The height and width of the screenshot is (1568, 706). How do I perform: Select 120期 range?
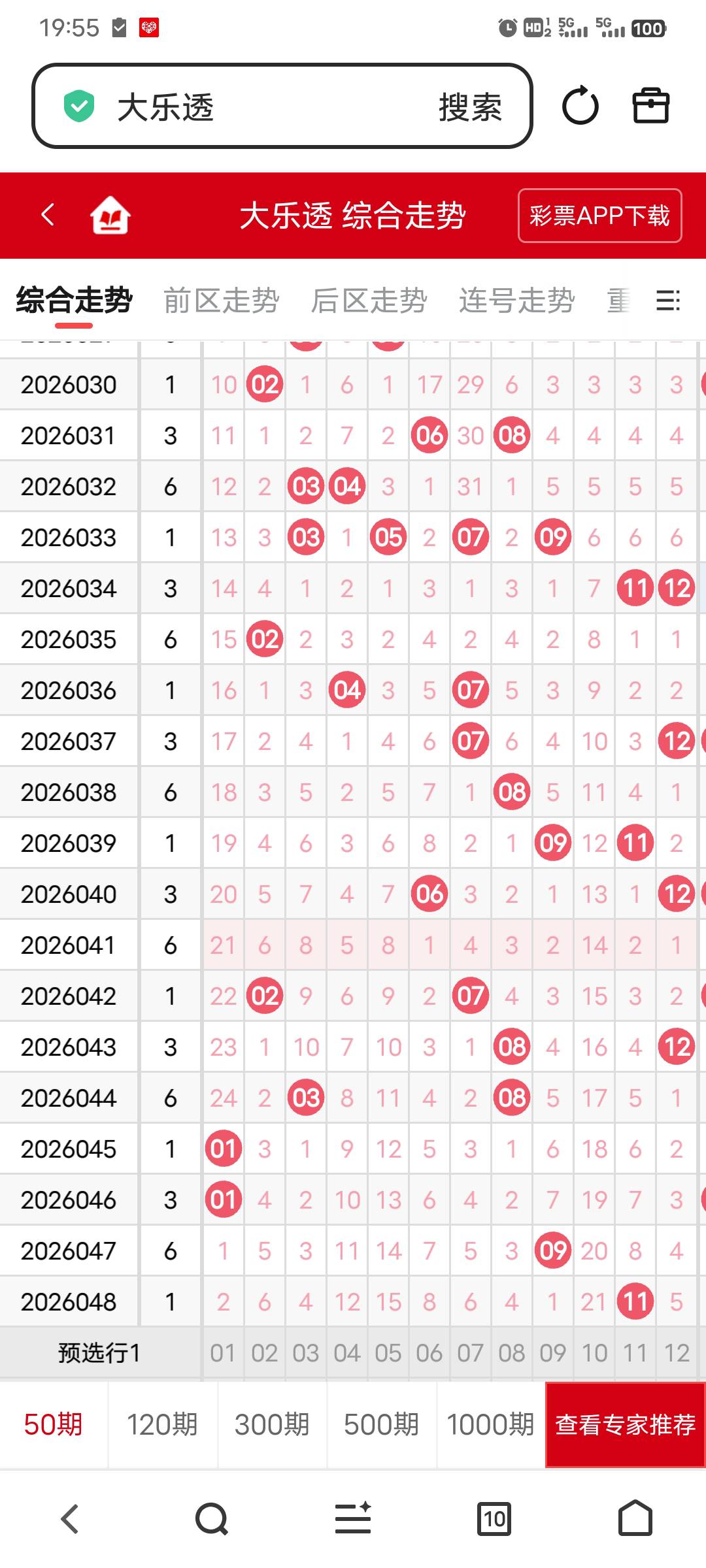coord(162,1424)
